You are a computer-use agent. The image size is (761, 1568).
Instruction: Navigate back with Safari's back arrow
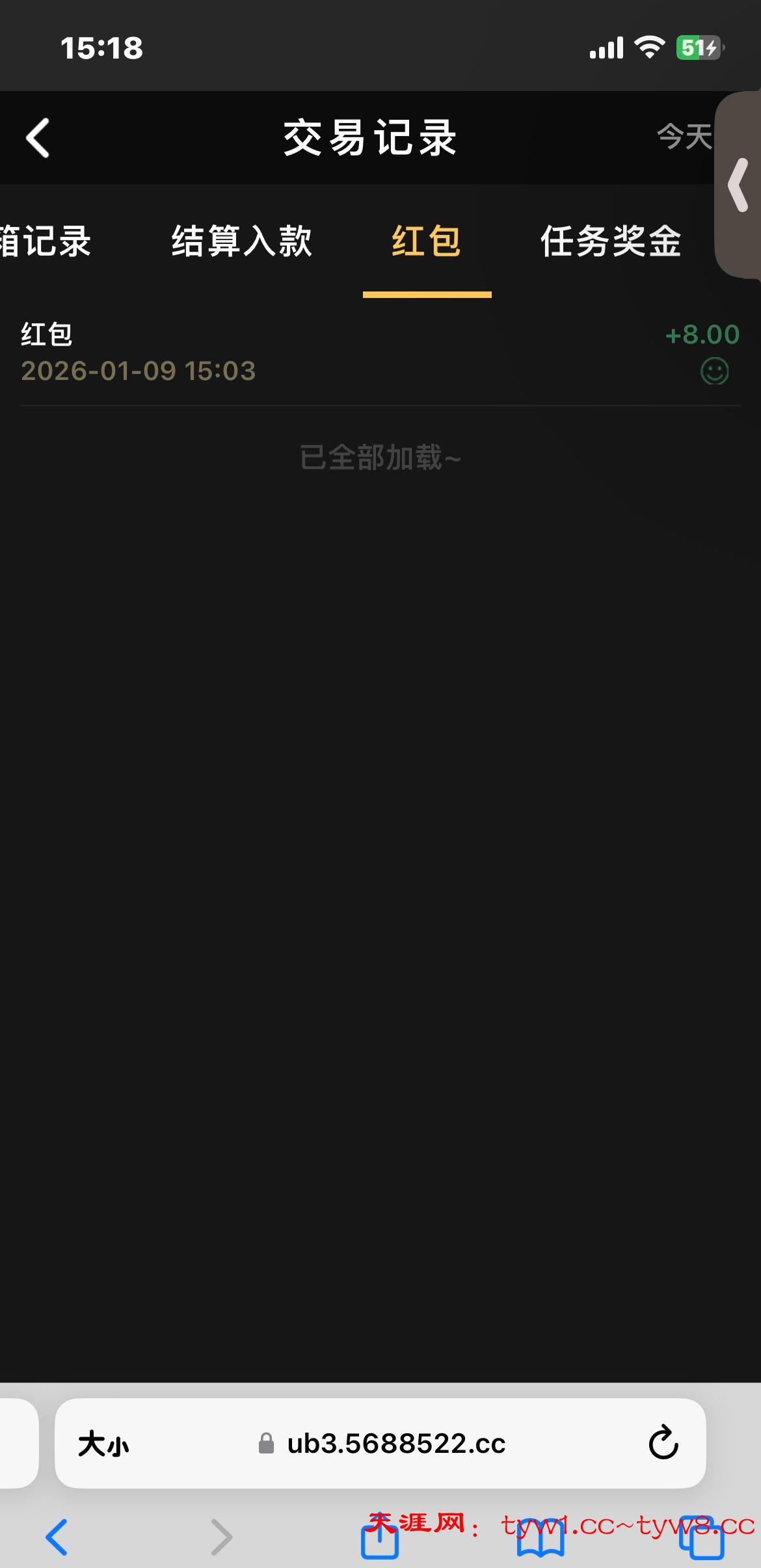pyautogui.click(x=57, y=1537)
